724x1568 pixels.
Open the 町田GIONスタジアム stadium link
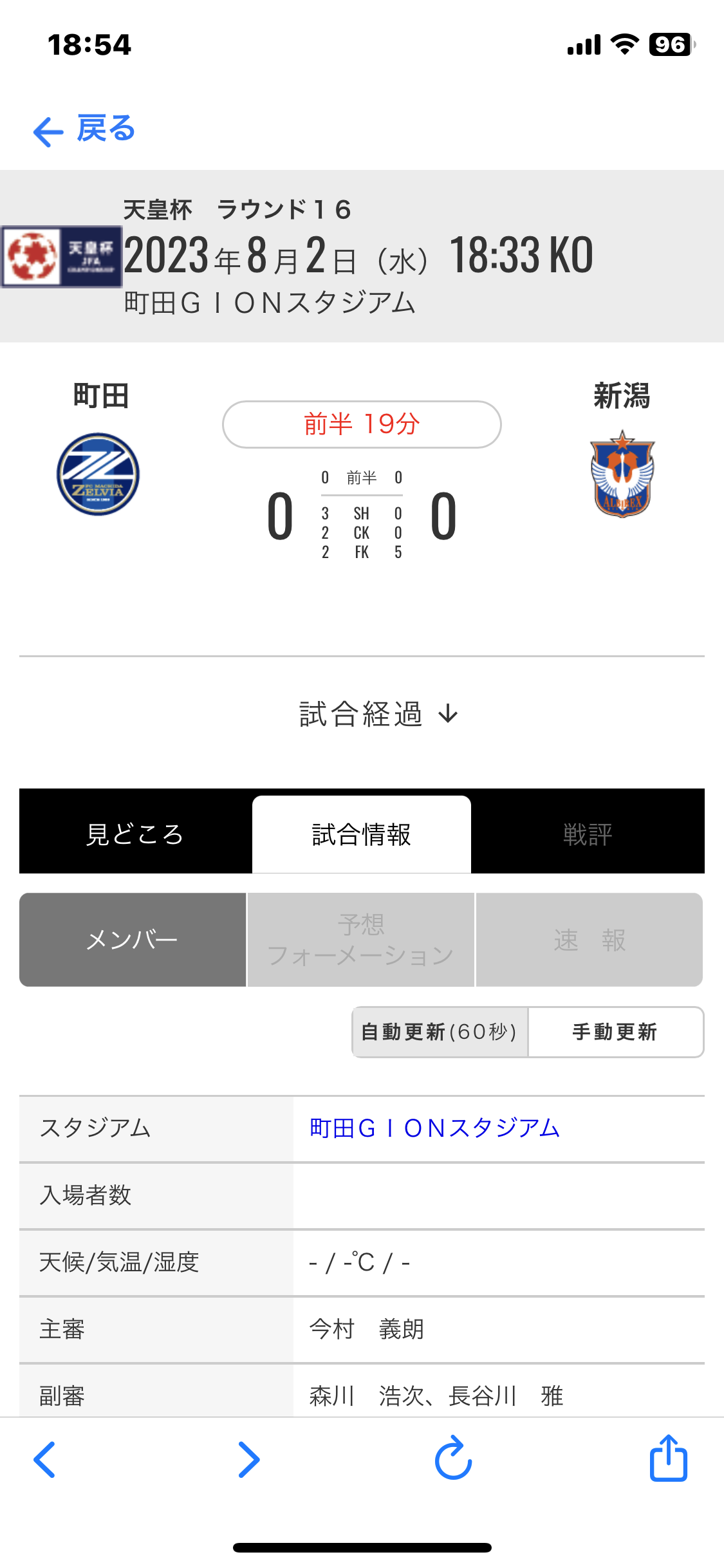click(434, 1128)
